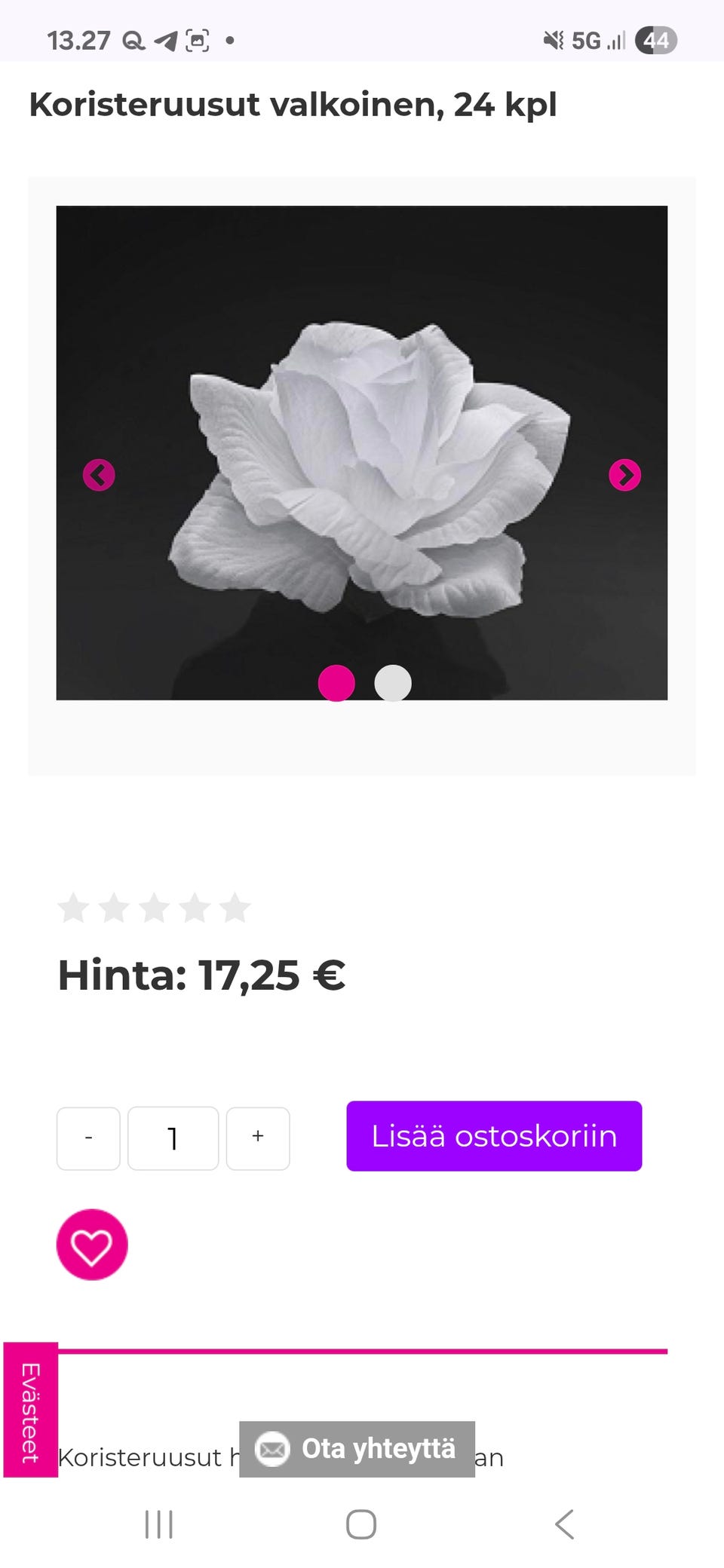Viewport: 724px width, 1568px height.
Task: Tap the Ota yhteyttä contact bar
Action: [x=357, y=1447]
